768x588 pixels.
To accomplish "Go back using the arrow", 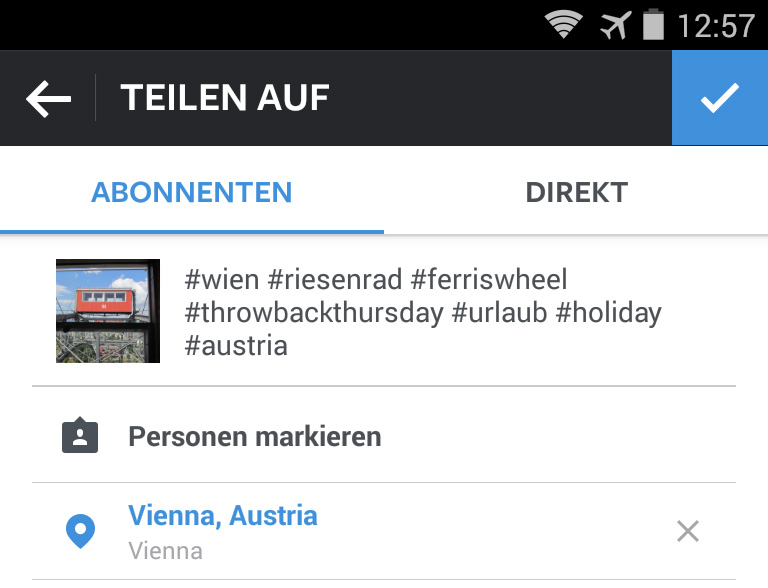I will [48, 99].
